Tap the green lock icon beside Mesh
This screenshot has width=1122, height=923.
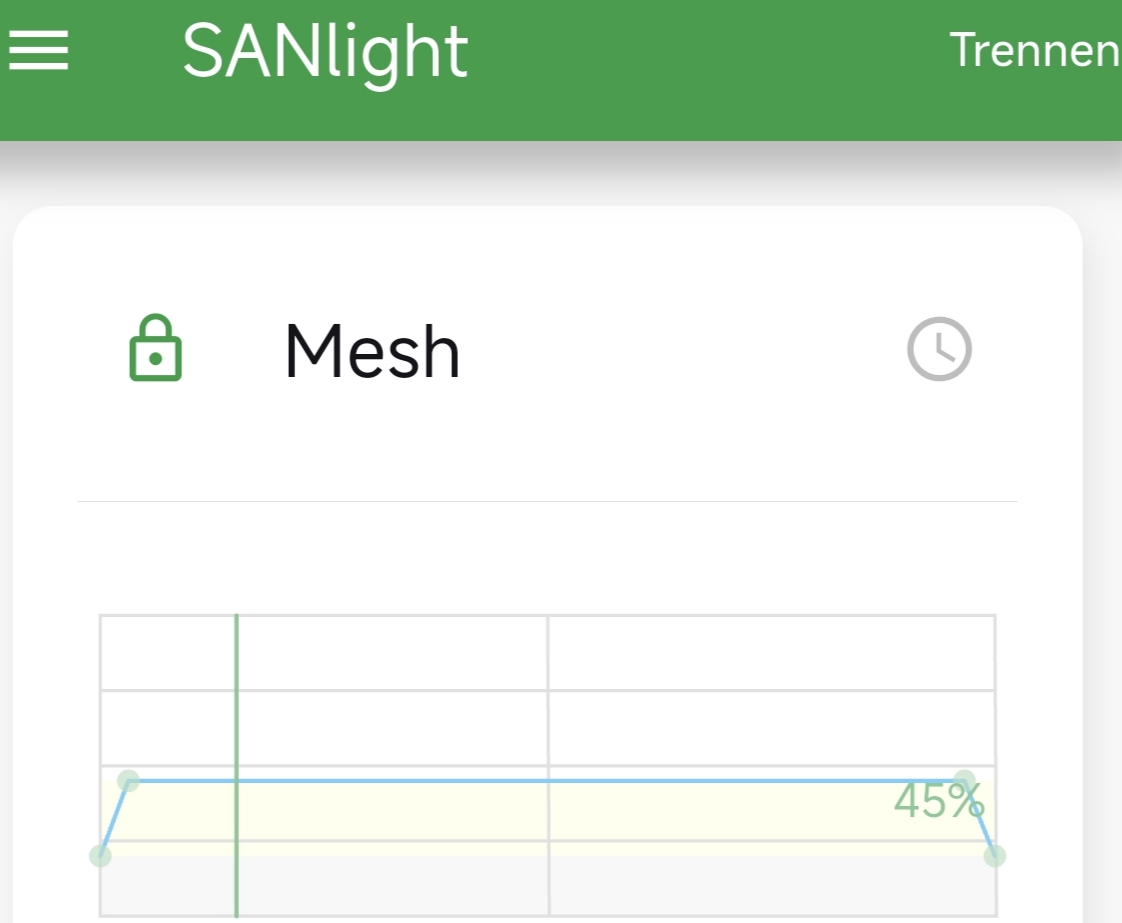pos(155,348)
